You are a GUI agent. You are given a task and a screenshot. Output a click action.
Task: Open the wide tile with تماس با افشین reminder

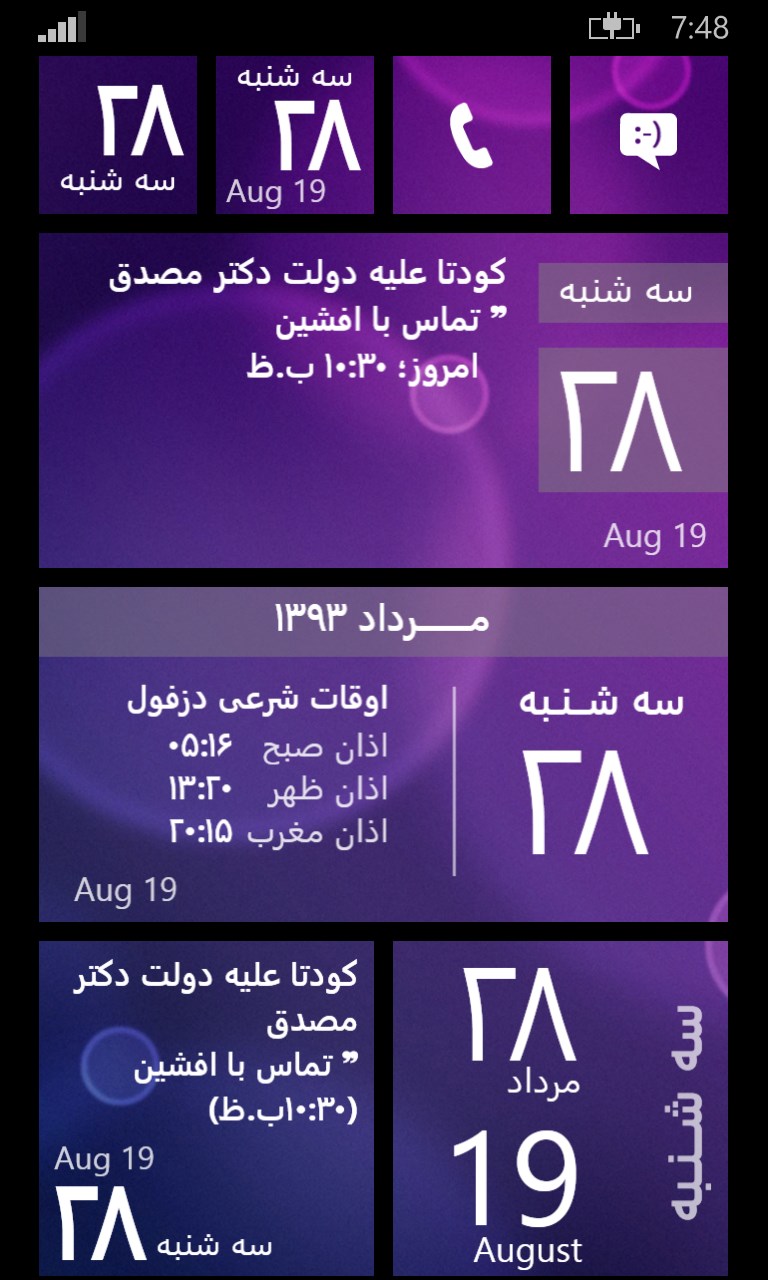pos(383,400)
